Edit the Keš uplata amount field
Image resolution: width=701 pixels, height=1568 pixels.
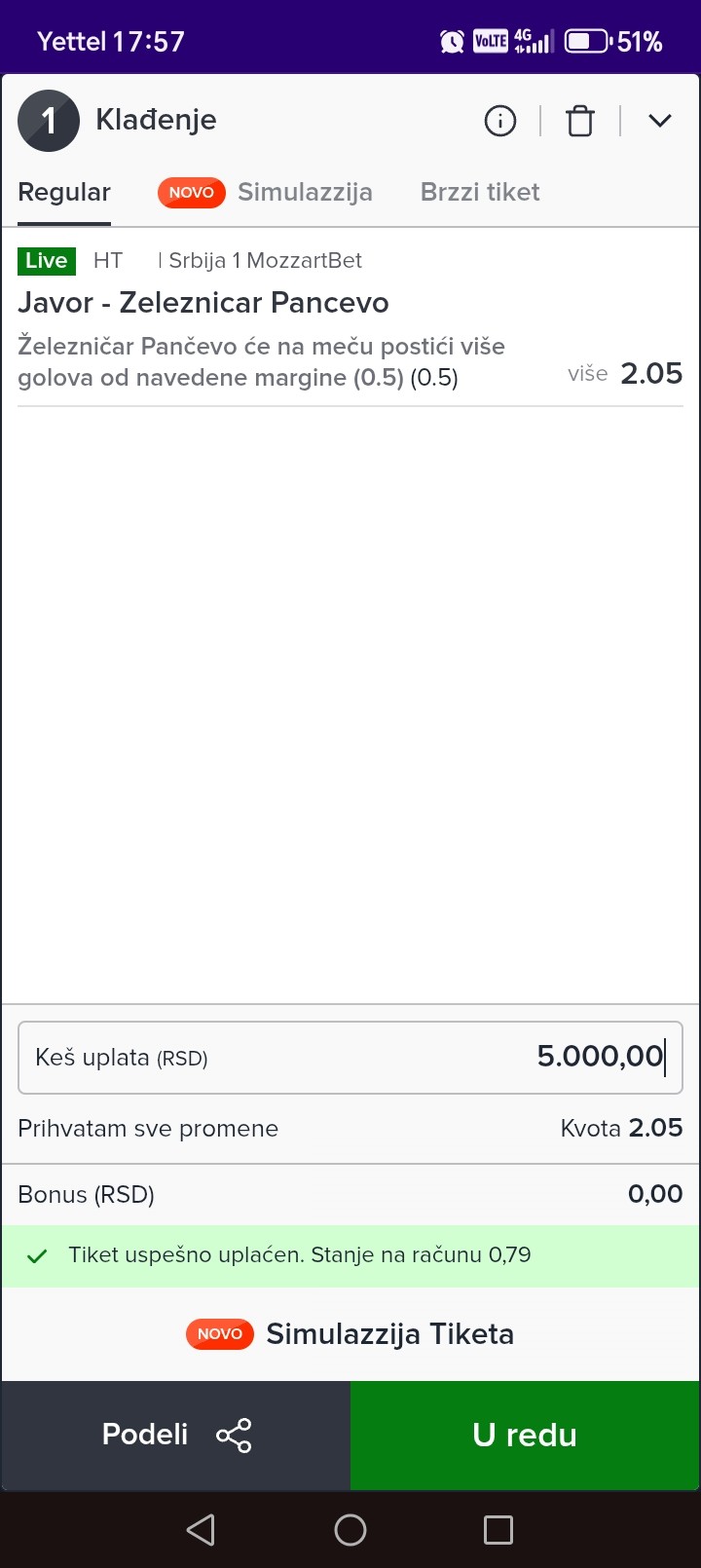(x=350, y=1058)
